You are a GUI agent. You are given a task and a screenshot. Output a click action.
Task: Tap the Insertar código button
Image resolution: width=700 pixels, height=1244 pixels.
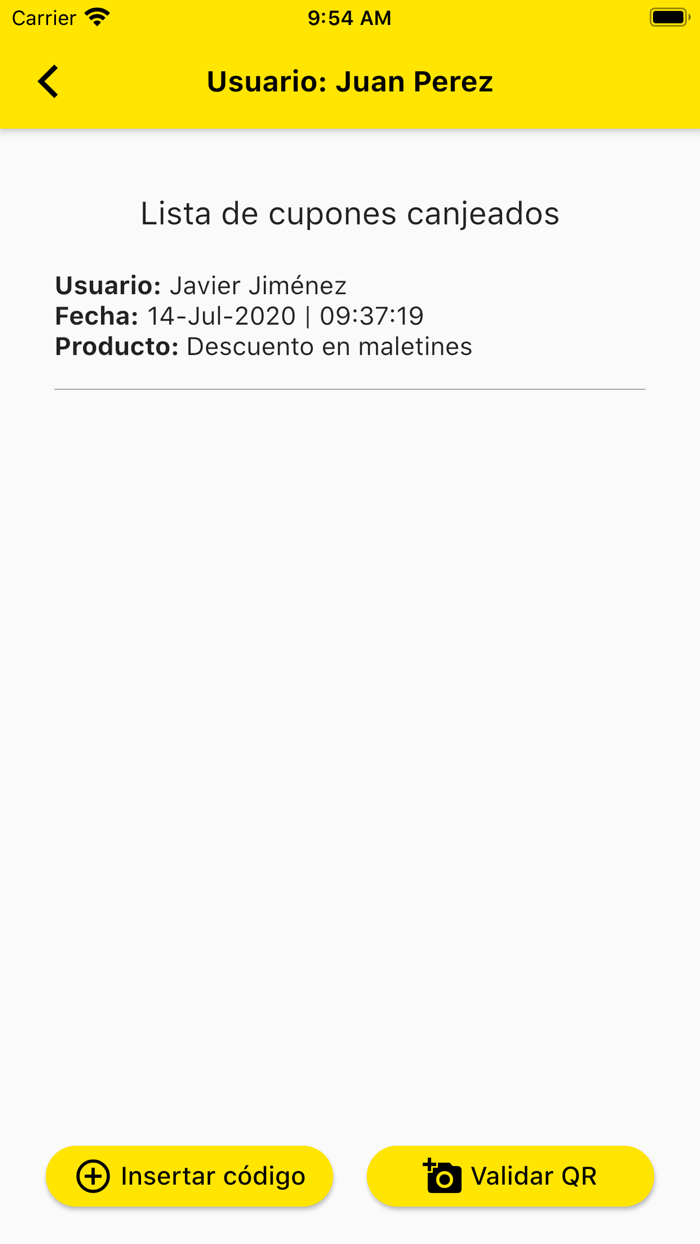189,1176
